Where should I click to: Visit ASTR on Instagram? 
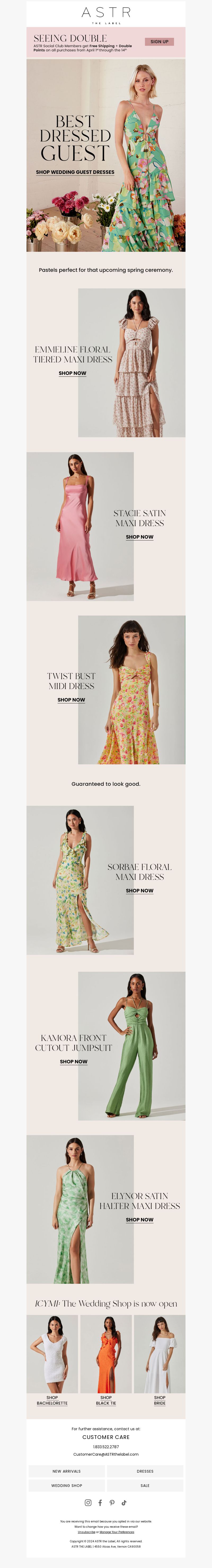point(88,1503)
